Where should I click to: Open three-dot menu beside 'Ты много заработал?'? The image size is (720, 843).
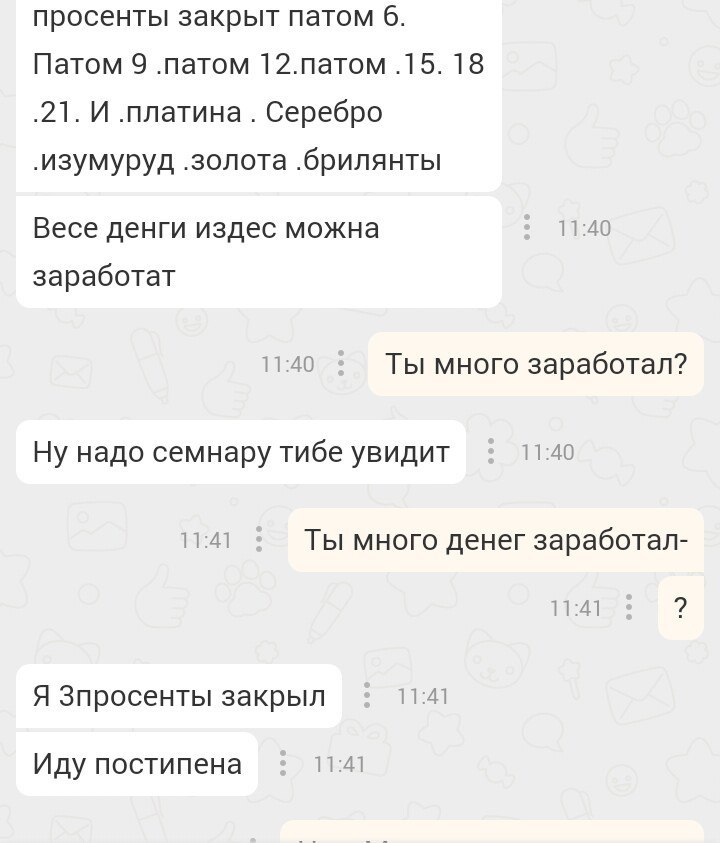(x=341, y=364)
